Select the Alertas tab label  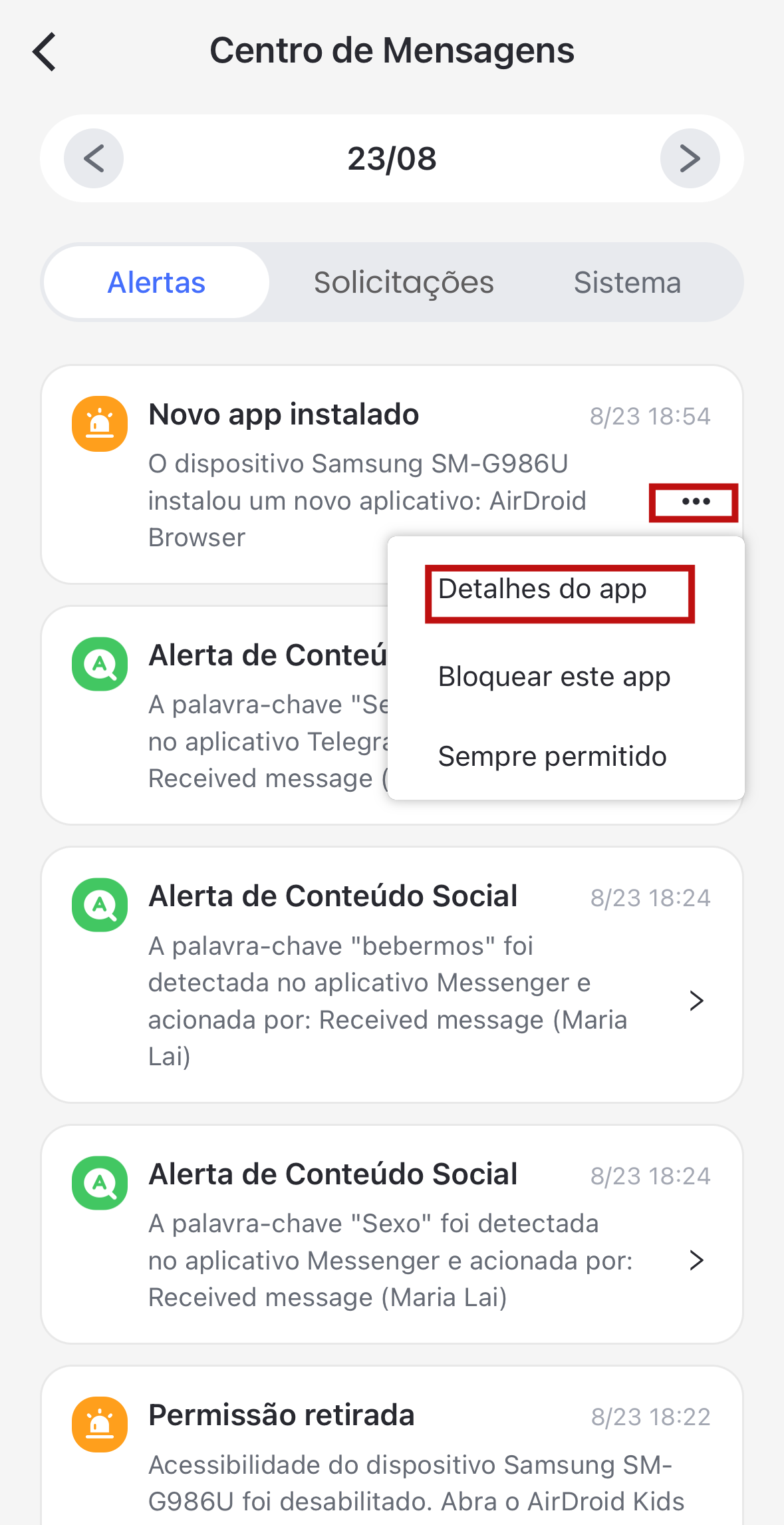(156, 282)
